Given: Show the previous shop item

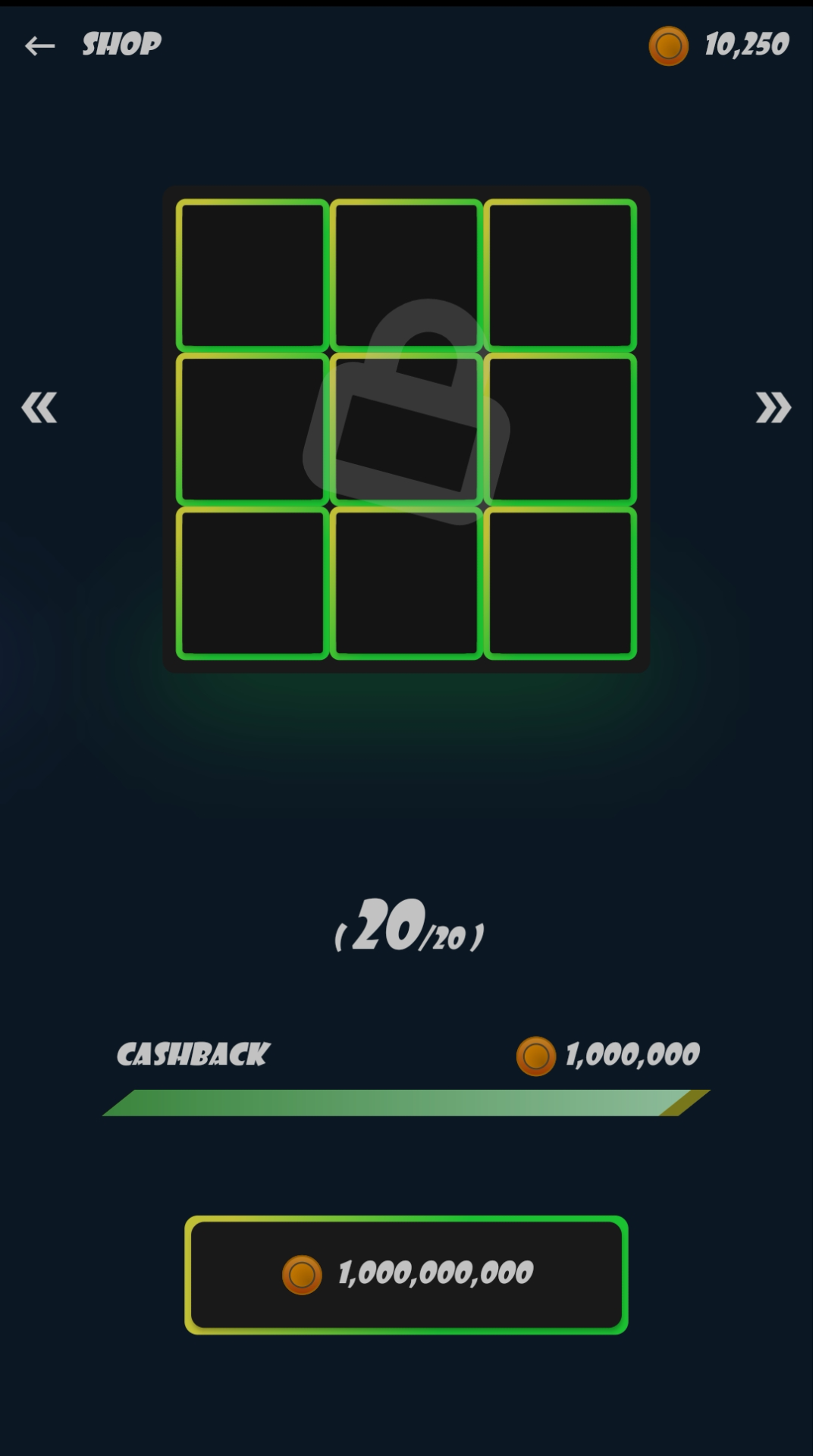Looking at the screenshot, I should point(39,407).
